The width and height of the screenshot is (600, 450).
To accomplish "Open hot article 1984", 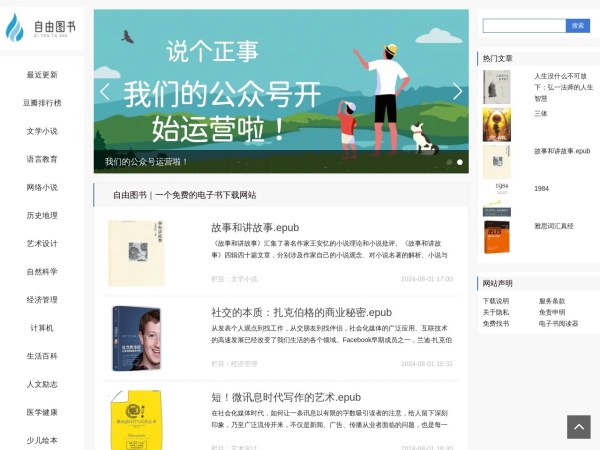I will pyautogui.click(x=541, y=188).
